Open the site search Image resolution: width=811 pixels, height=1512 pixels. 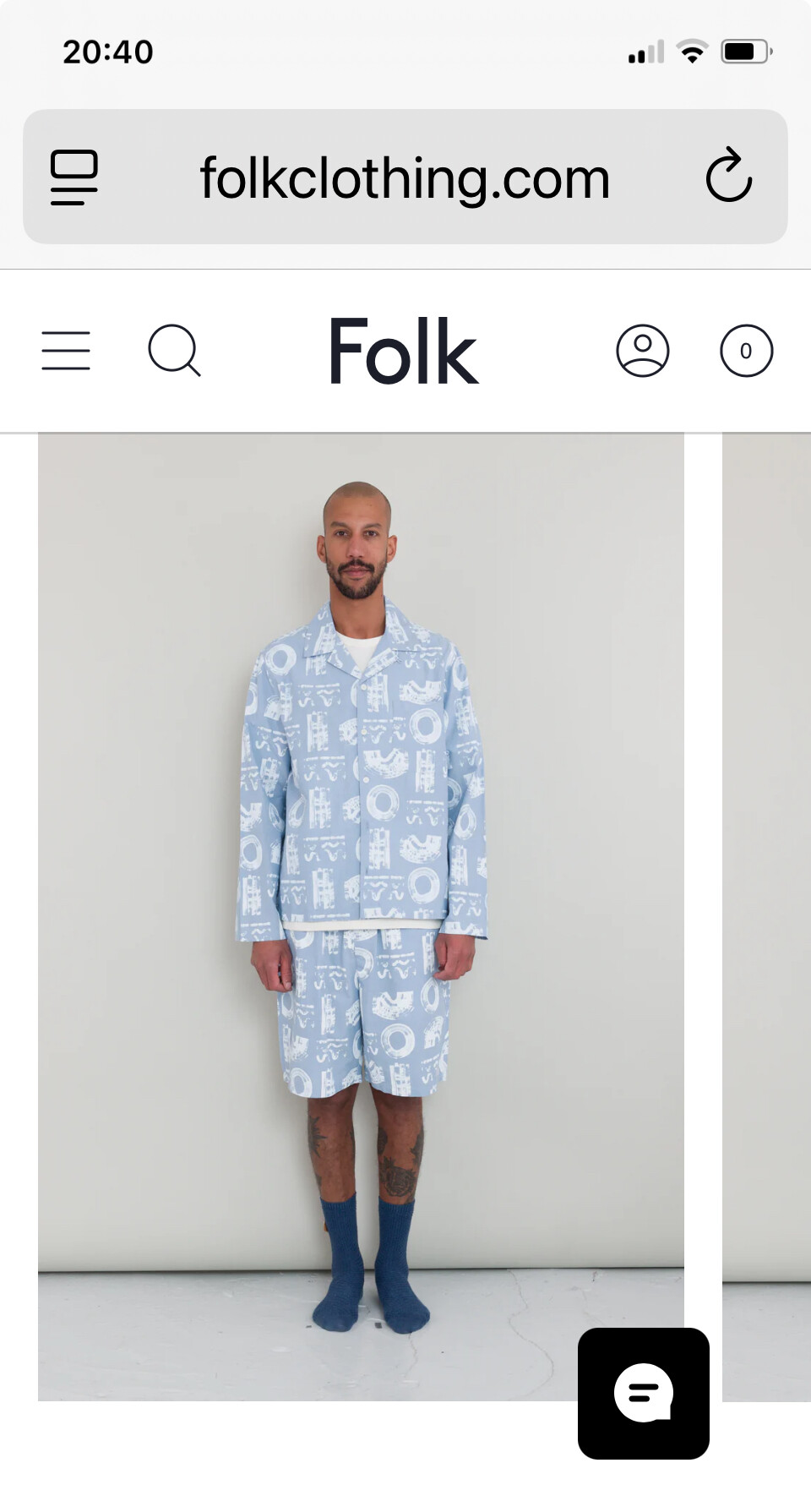[174, 350]
